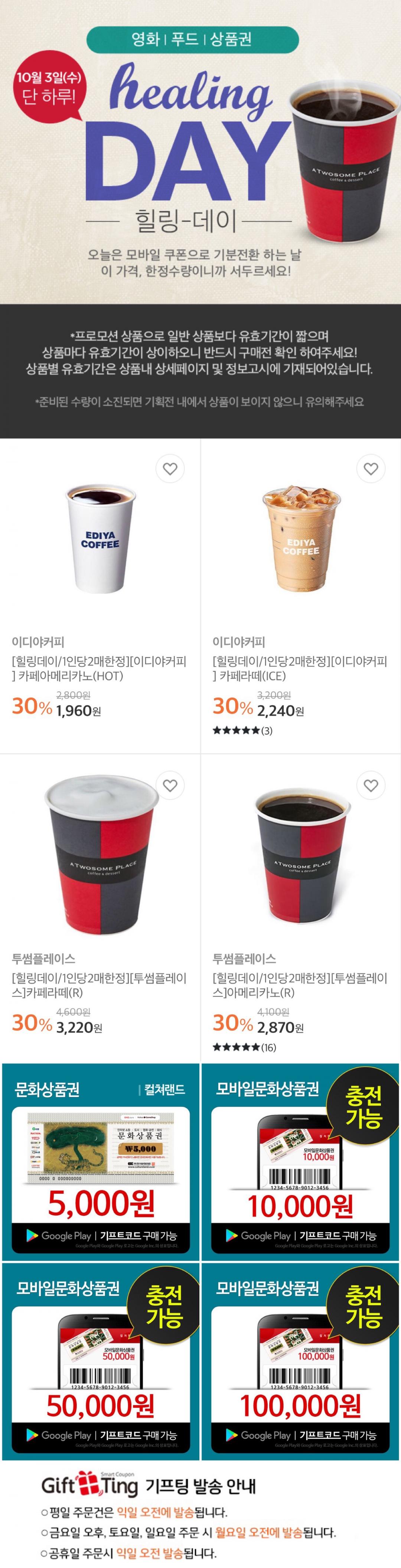Tap heart on Twosome Place Americano (R)
Screen dimensions: 401x1568
[371, 785]
